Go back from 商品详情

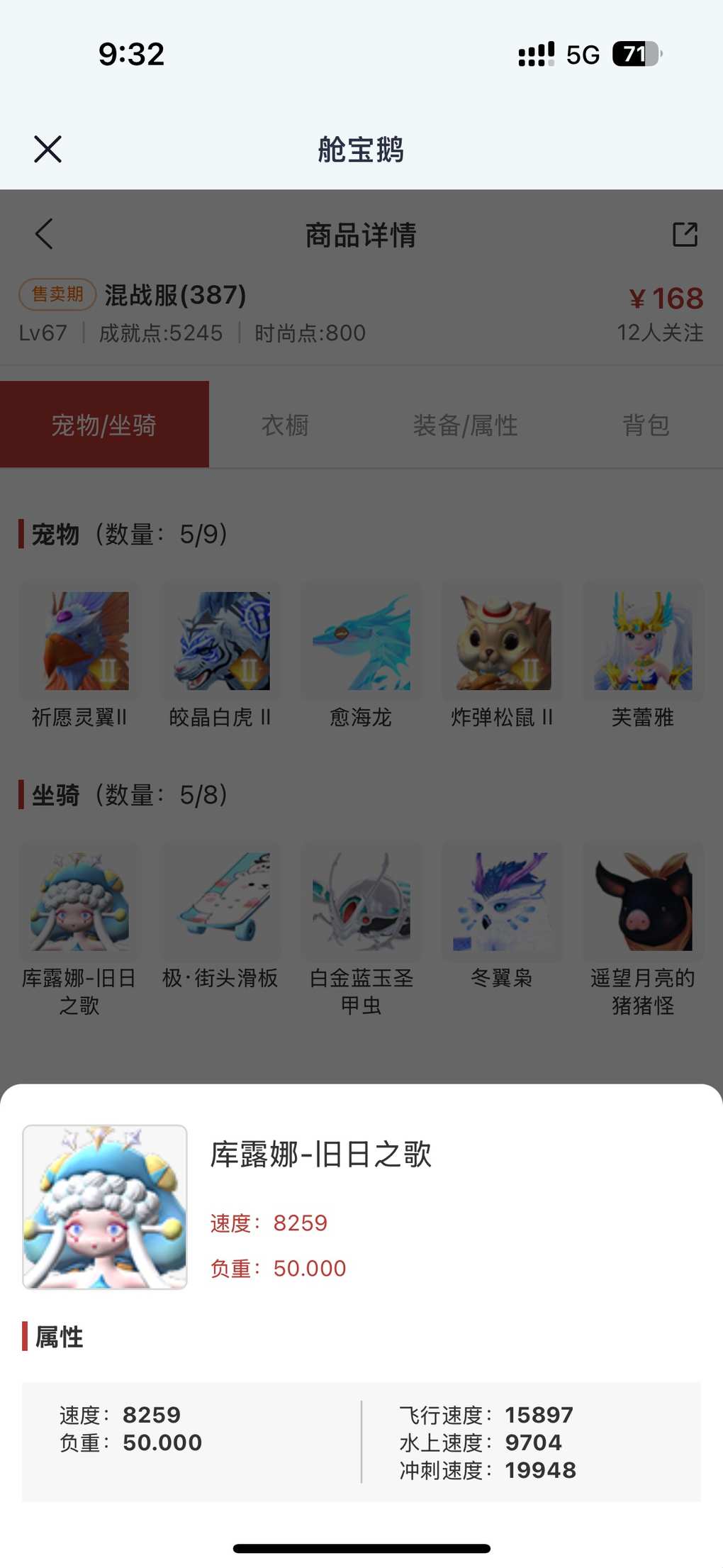(x=45, y=234)
